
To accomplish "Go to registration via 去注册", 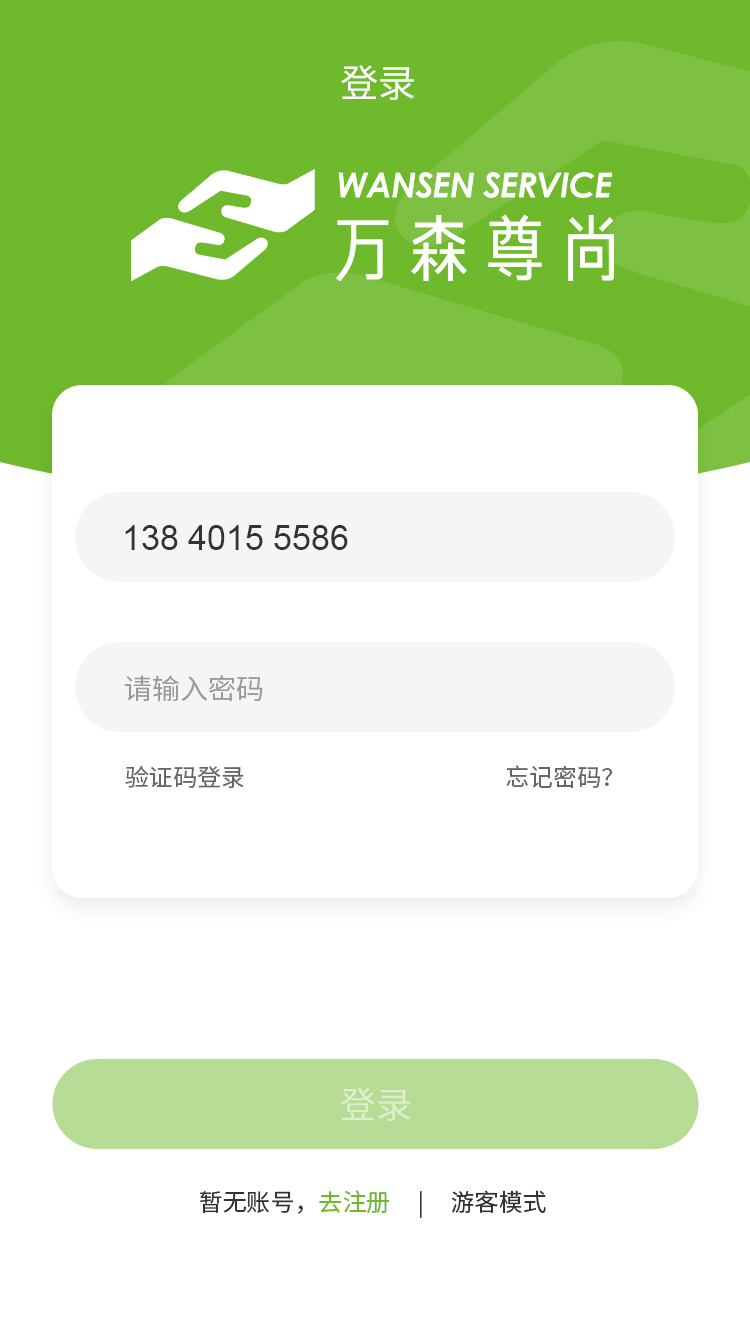I will 354,1202.
